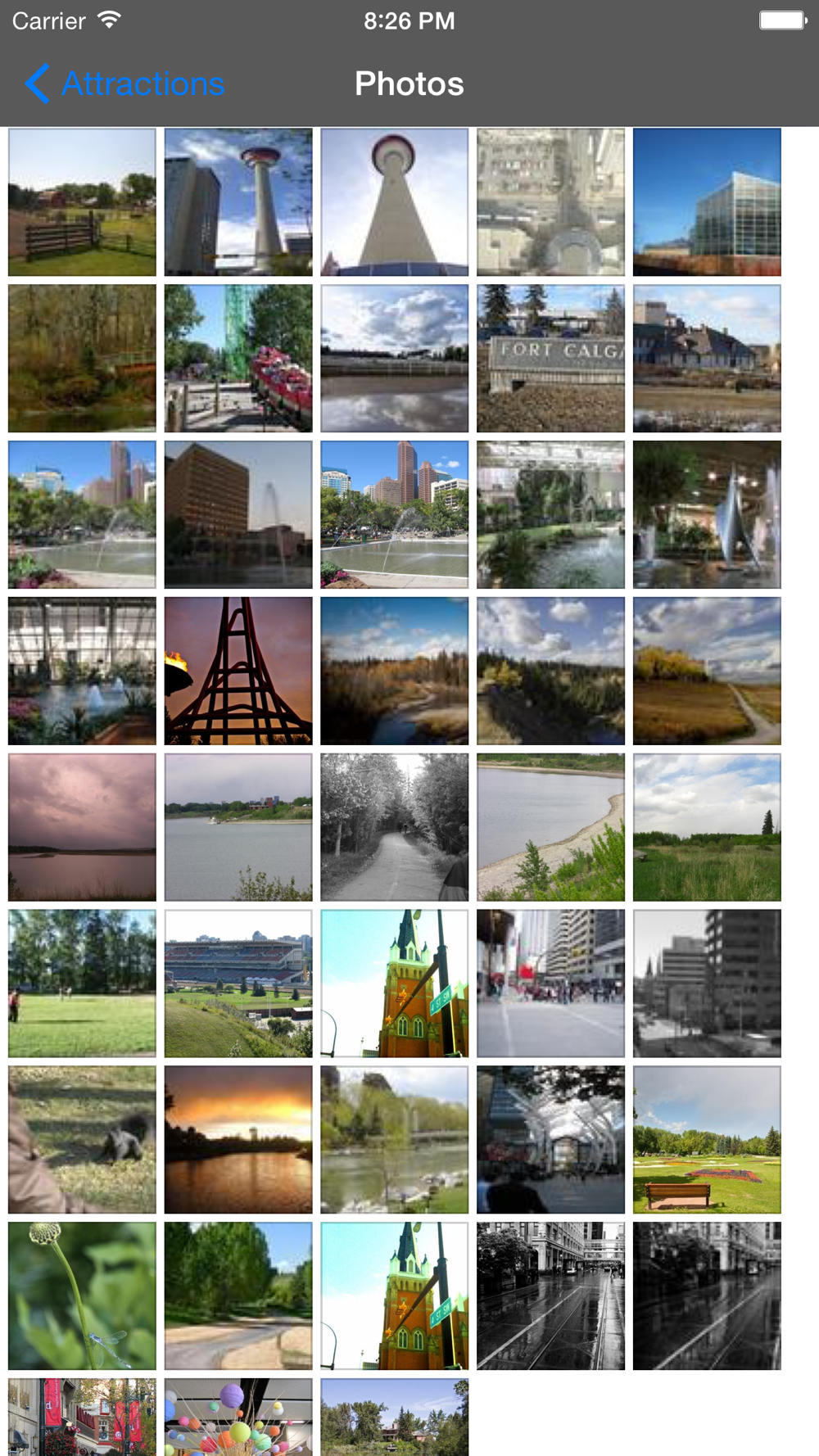View the squirrel on grass photo
Screen dimensions: 819x1456
[x=82, y=1140]
